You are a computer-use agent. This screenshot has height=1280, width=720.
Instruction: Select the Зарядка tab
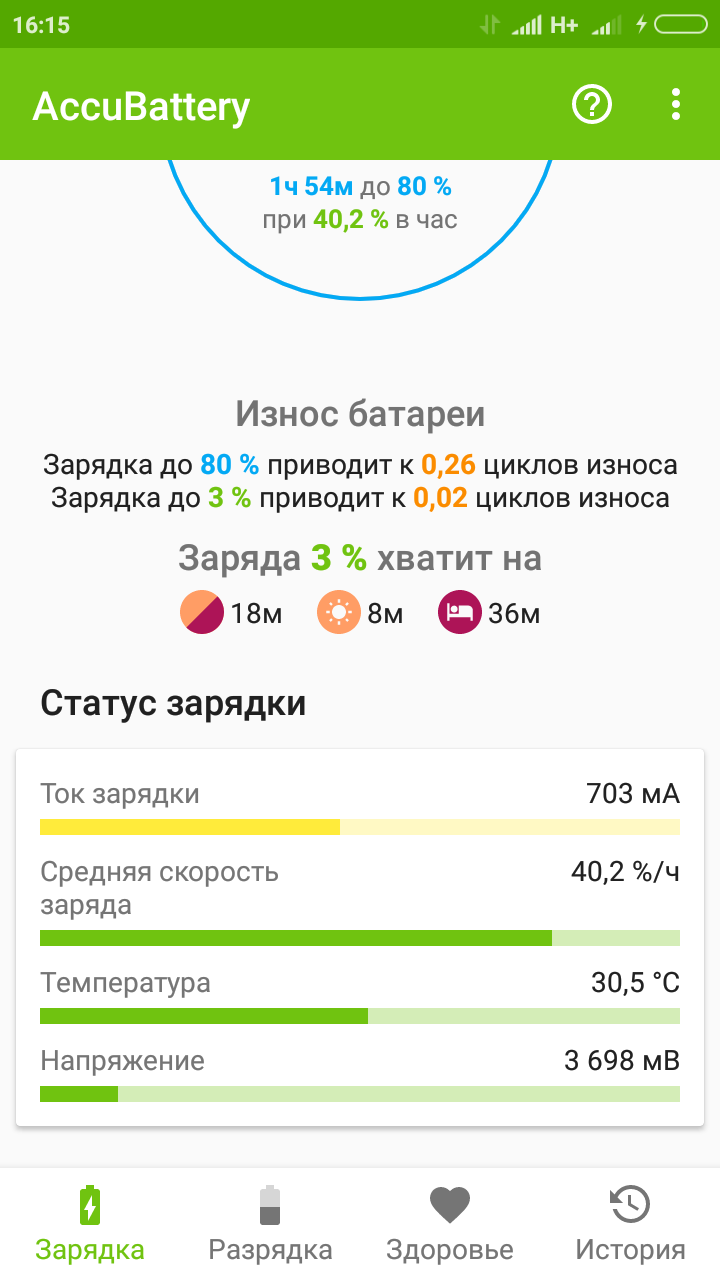90,1223
